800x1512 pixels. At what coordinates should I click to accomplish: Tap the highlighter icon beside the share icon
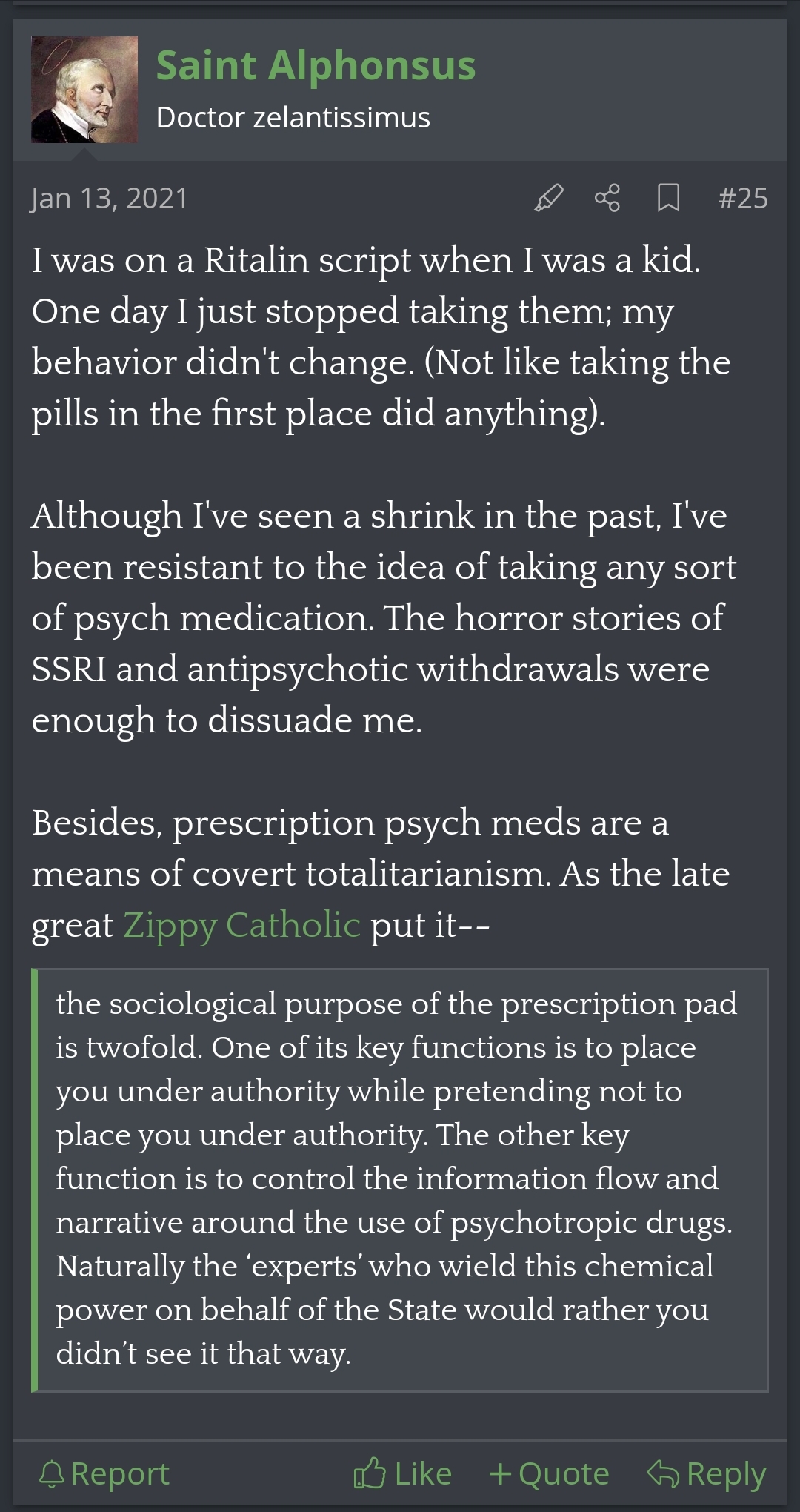(548, 198)
